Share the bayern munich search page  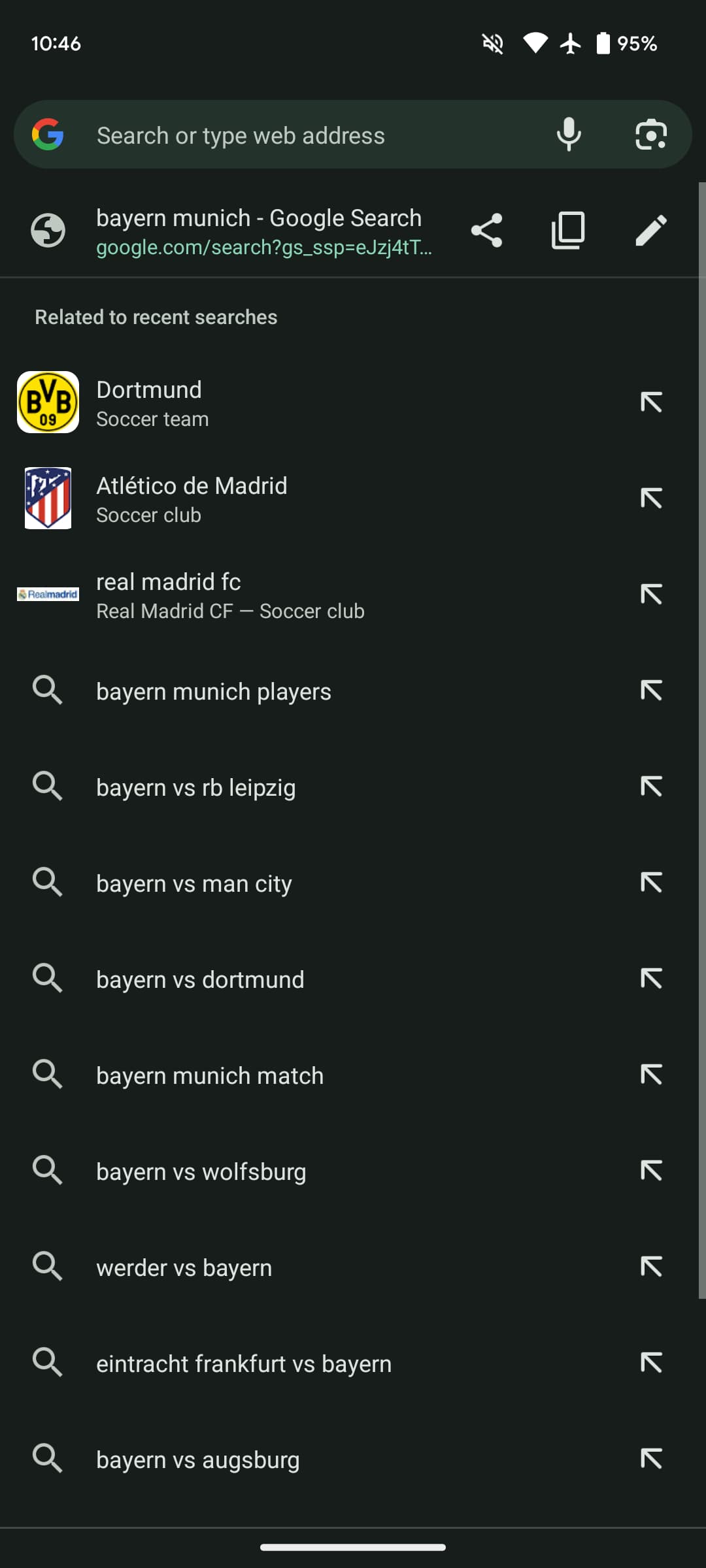tap(486, 231)
